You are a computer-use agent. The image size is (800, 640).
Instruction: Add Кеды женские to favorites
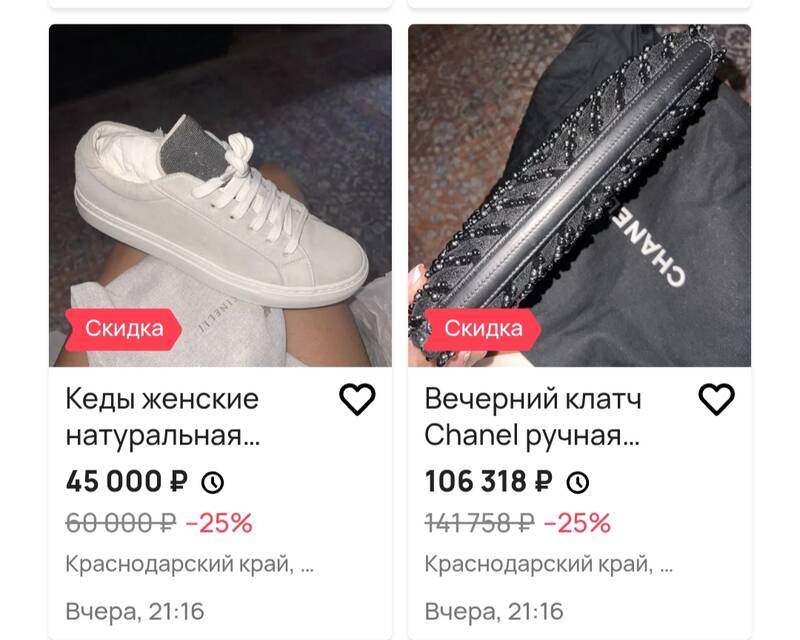[x=357, y=399]
